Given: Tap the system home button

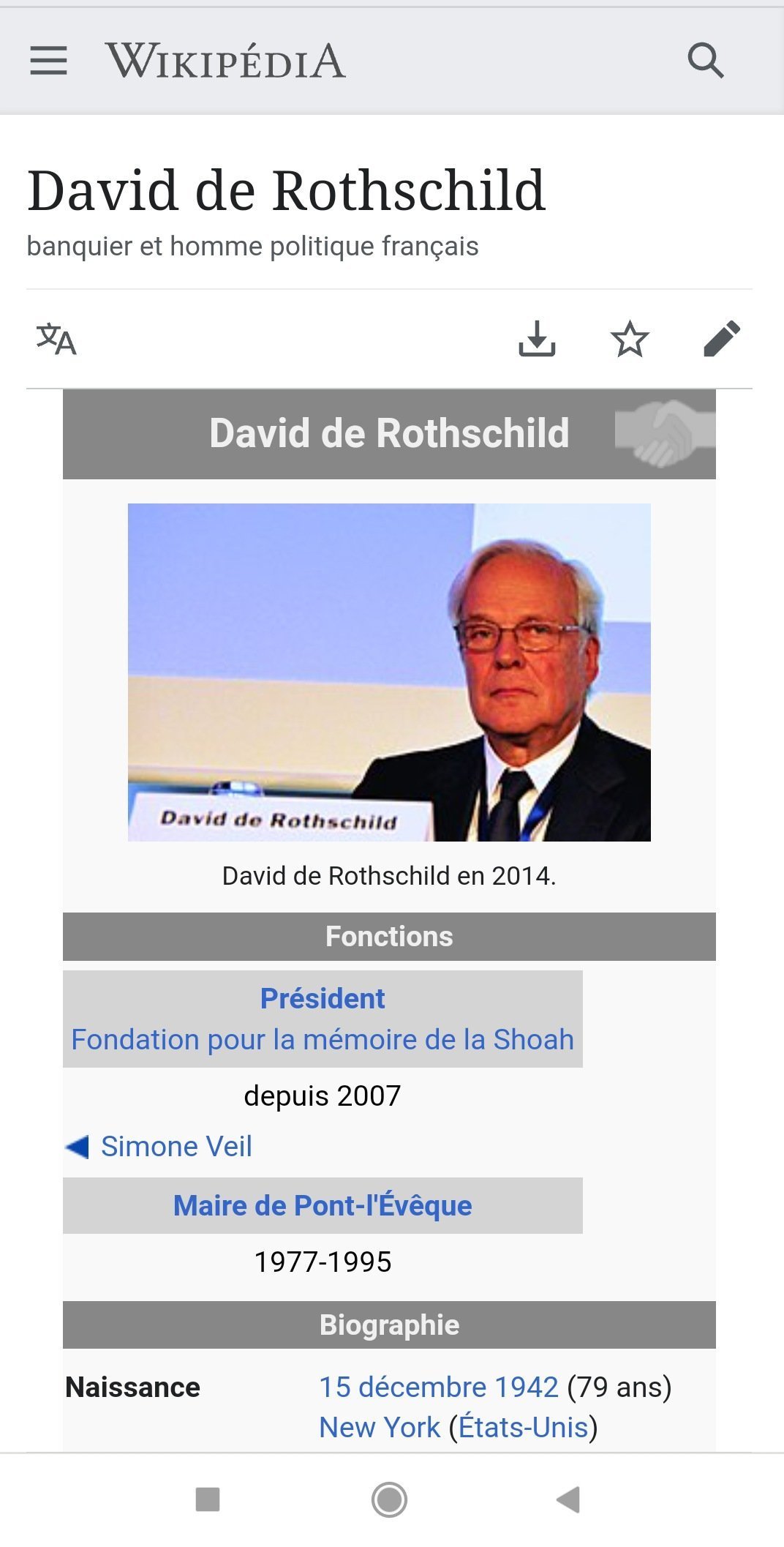Looking at the screenshot, I should click(x=389, y=1499).
